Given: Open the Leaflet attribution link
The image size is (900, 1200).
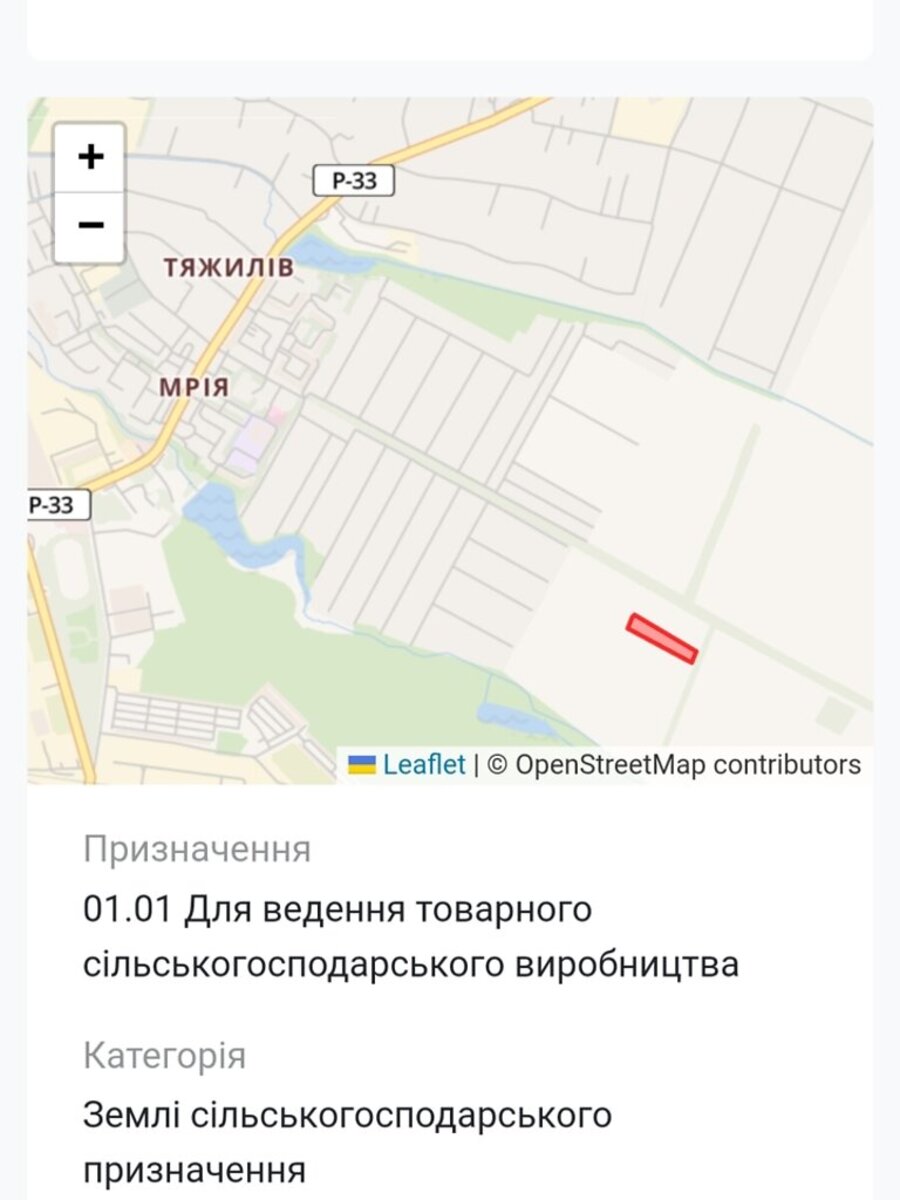Looking at the screenshot, I should (424, 765).
